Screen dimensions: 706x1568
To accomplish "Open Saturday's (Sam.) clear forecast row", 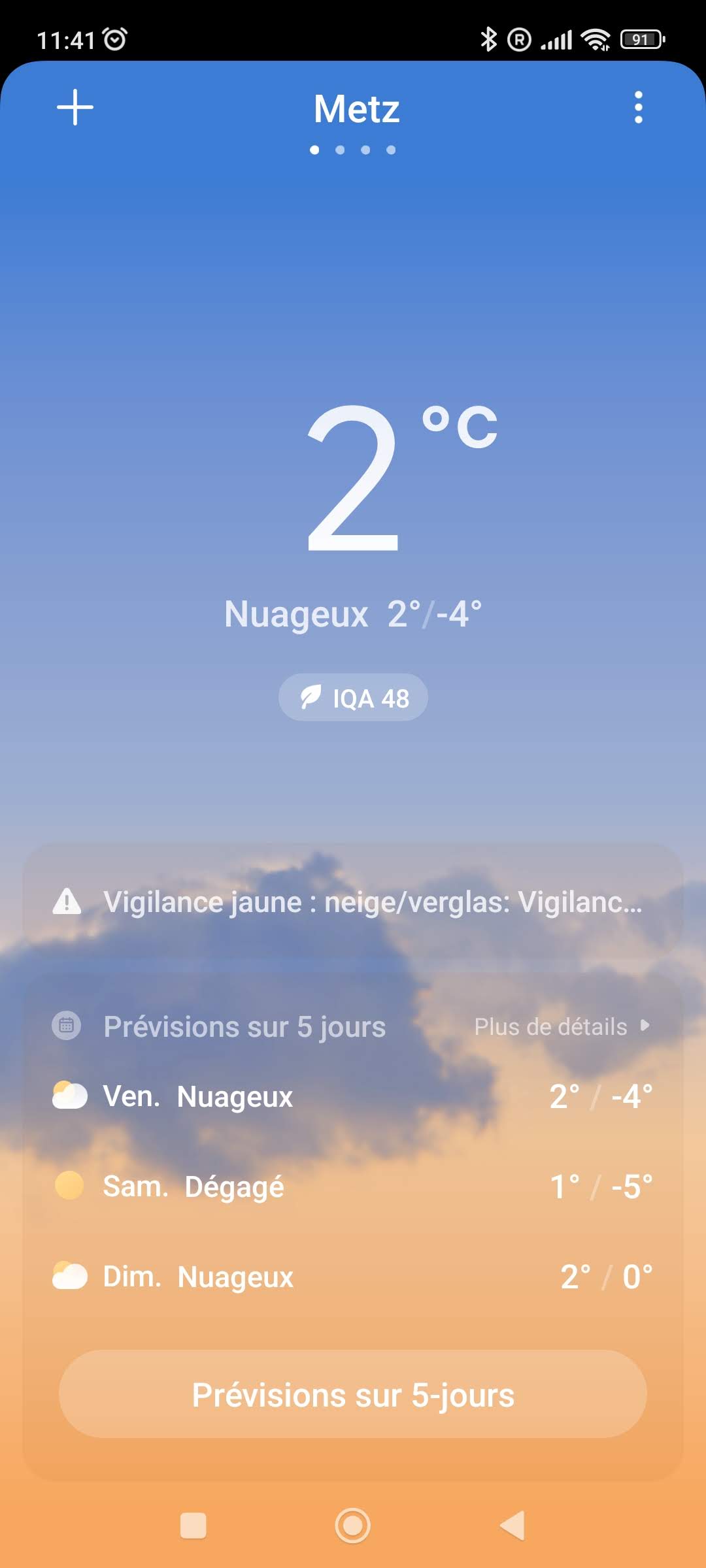I will click(353, 1186).
